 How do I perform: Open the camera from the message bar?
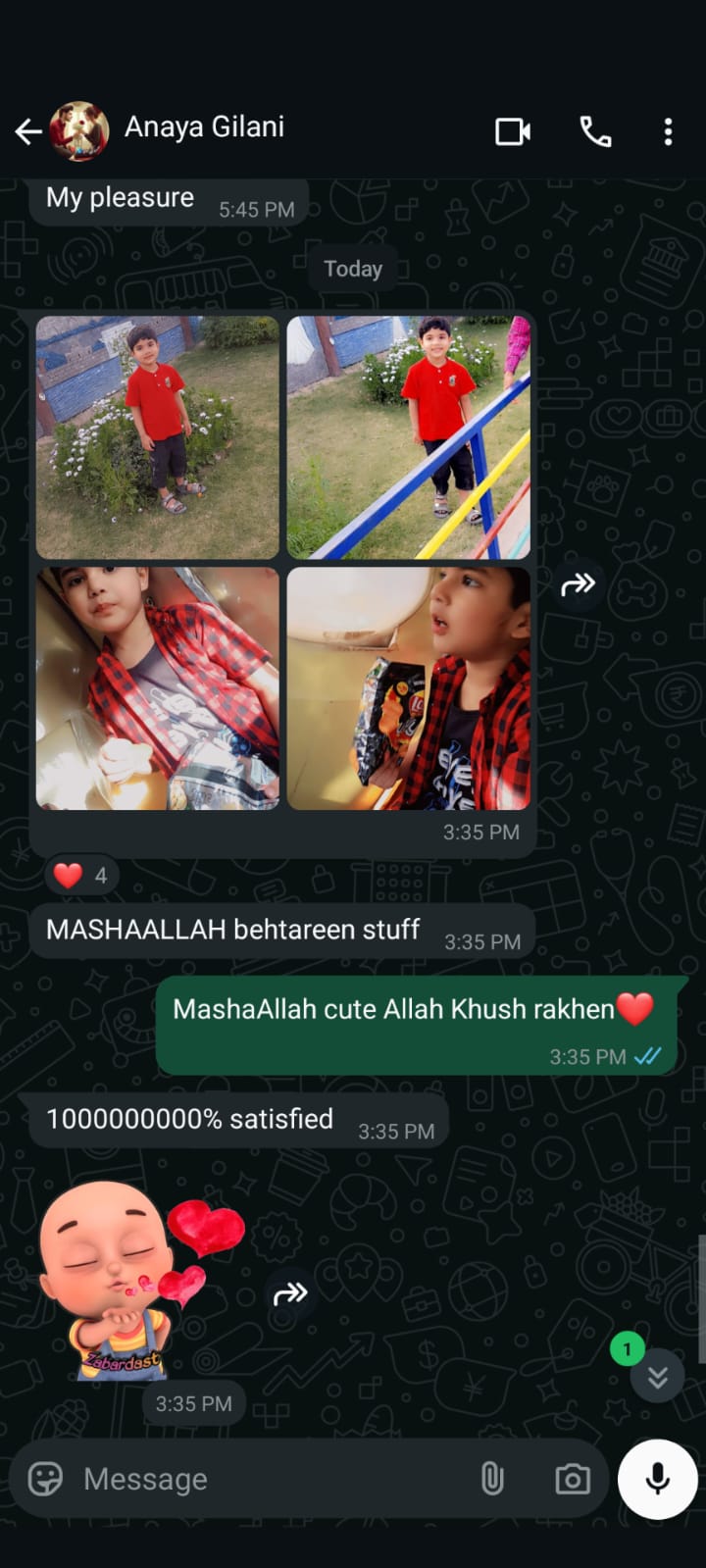[572, 1479]
